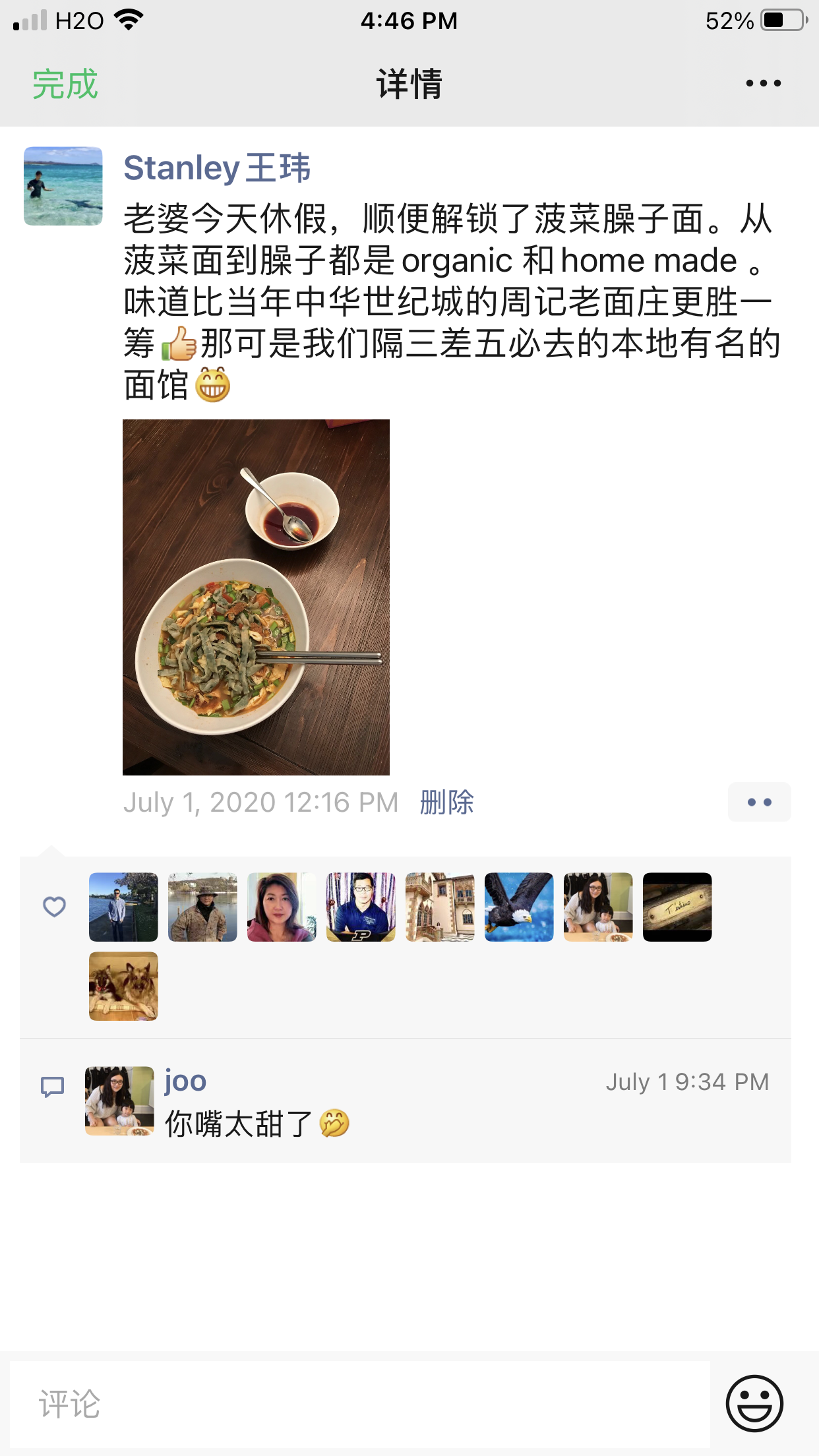The height and width of the screenshot is (1456, 819).
Task: Focus the 评论 comment input field
Action: (359, 1404)
